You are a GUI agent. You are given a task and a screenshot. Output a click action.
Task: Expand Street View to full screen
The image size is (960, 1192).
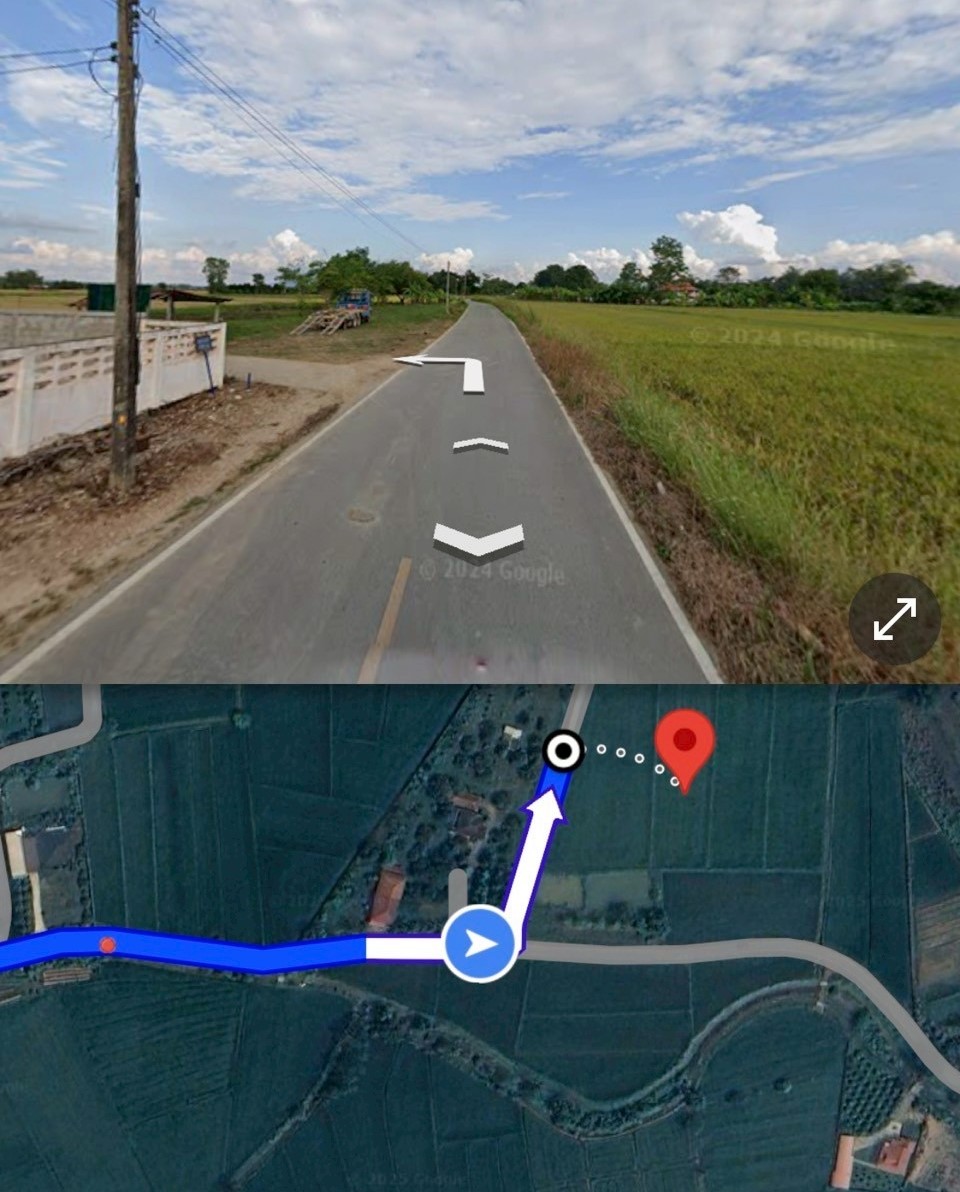pos(894,619)
